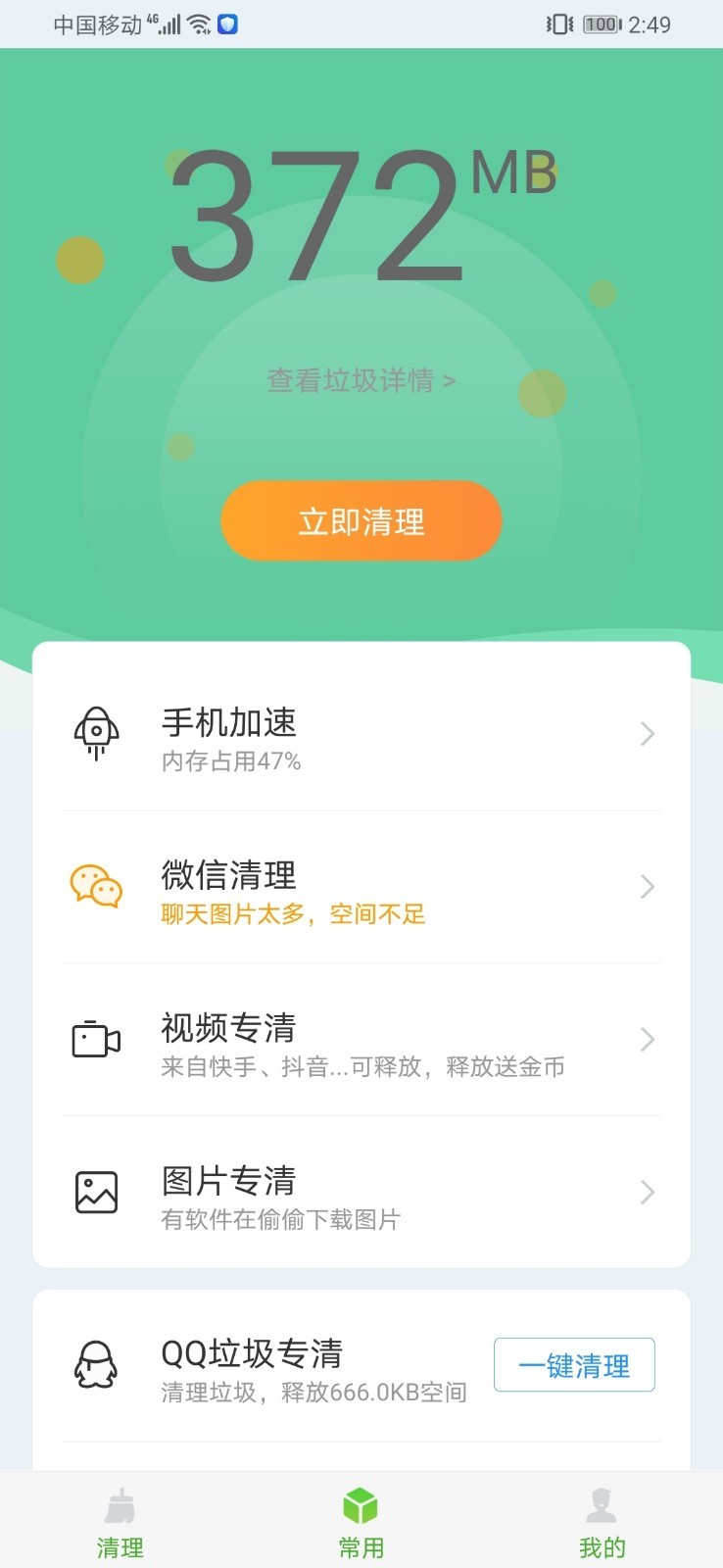The width and height of the screenshot is (723, 1568).
Task: Tap the WeChat icon beside 微信清理
Action: pyautogui.click(x=96, y=885)
